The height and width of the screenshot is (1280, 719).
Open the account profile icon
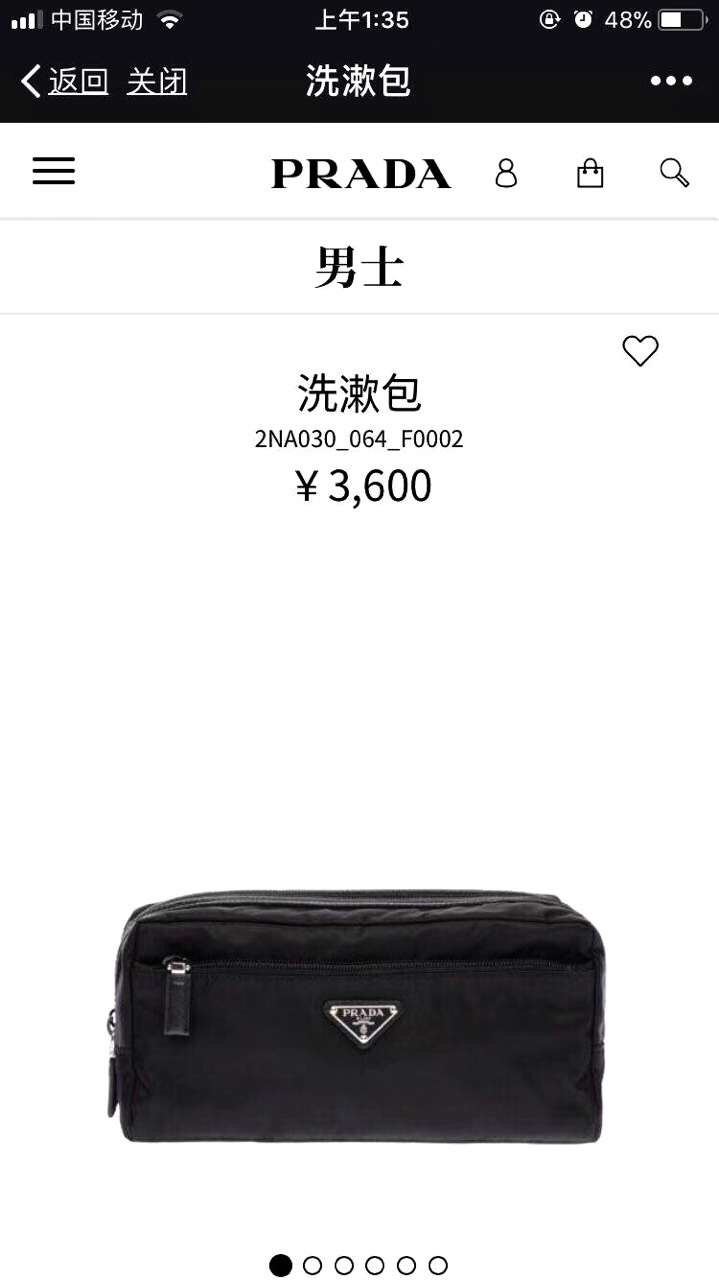[507, 173]
